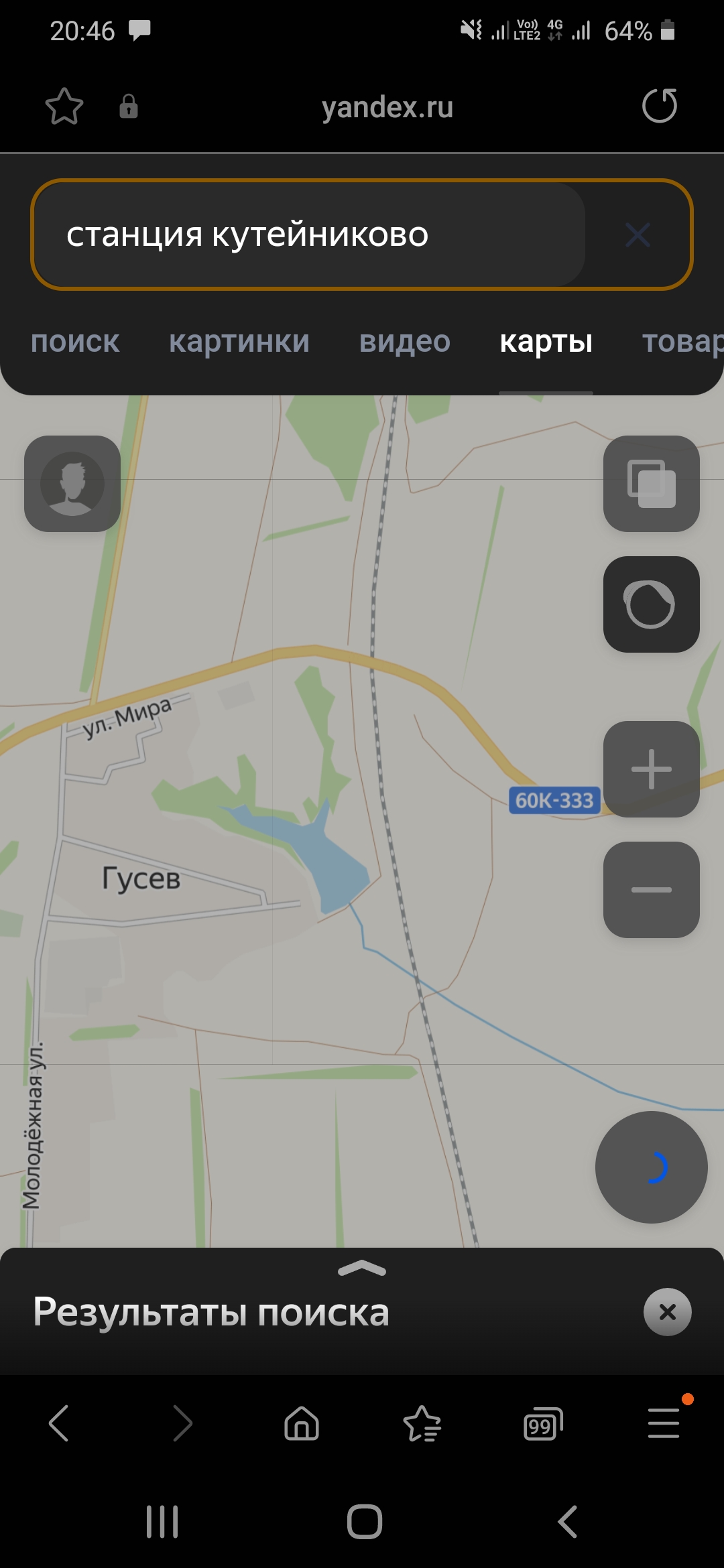
Task: Open the user profile avatar button
Action: click(x=72, y=484)
